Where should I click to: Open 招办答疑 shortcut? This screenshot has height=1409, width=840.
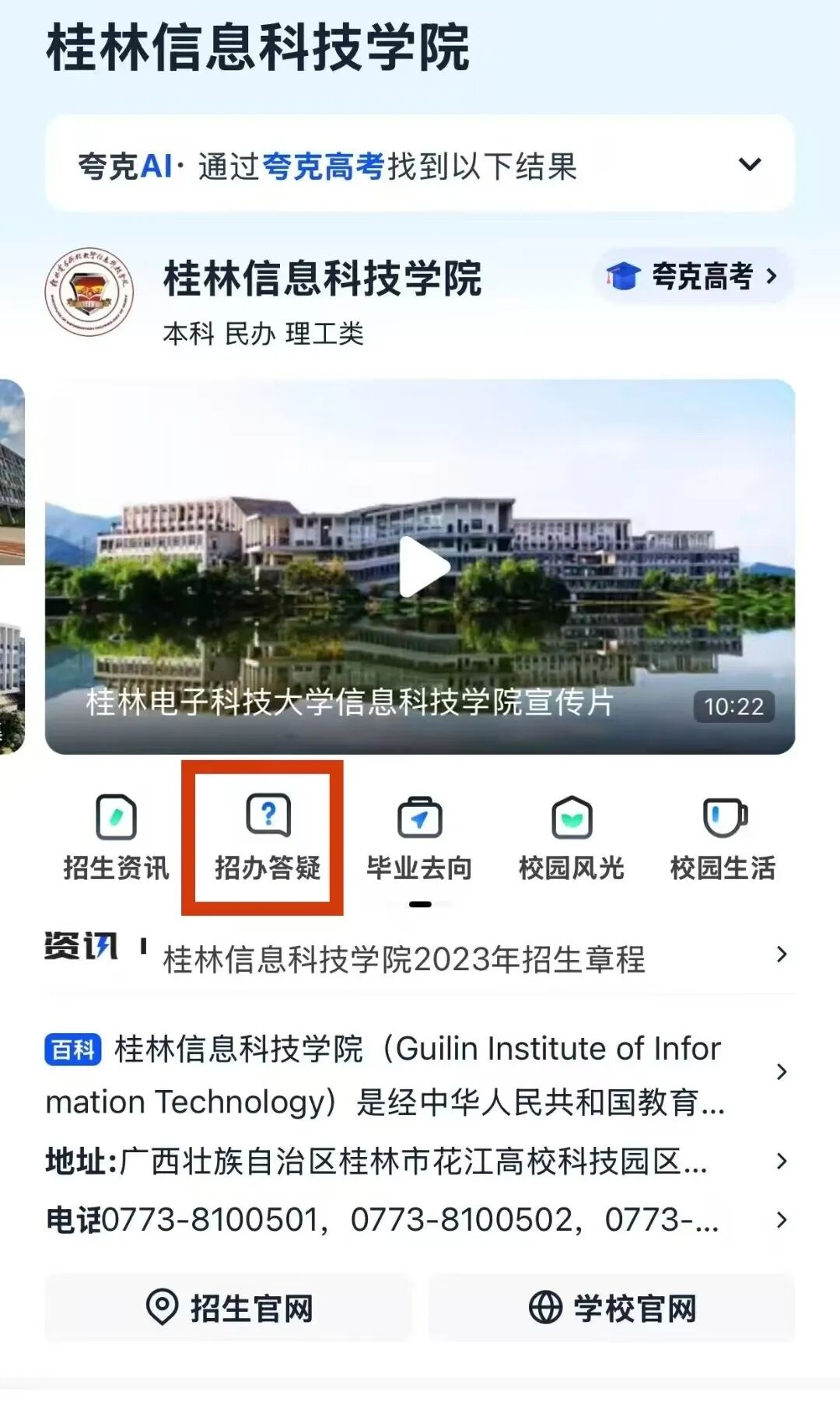point(267,838)
